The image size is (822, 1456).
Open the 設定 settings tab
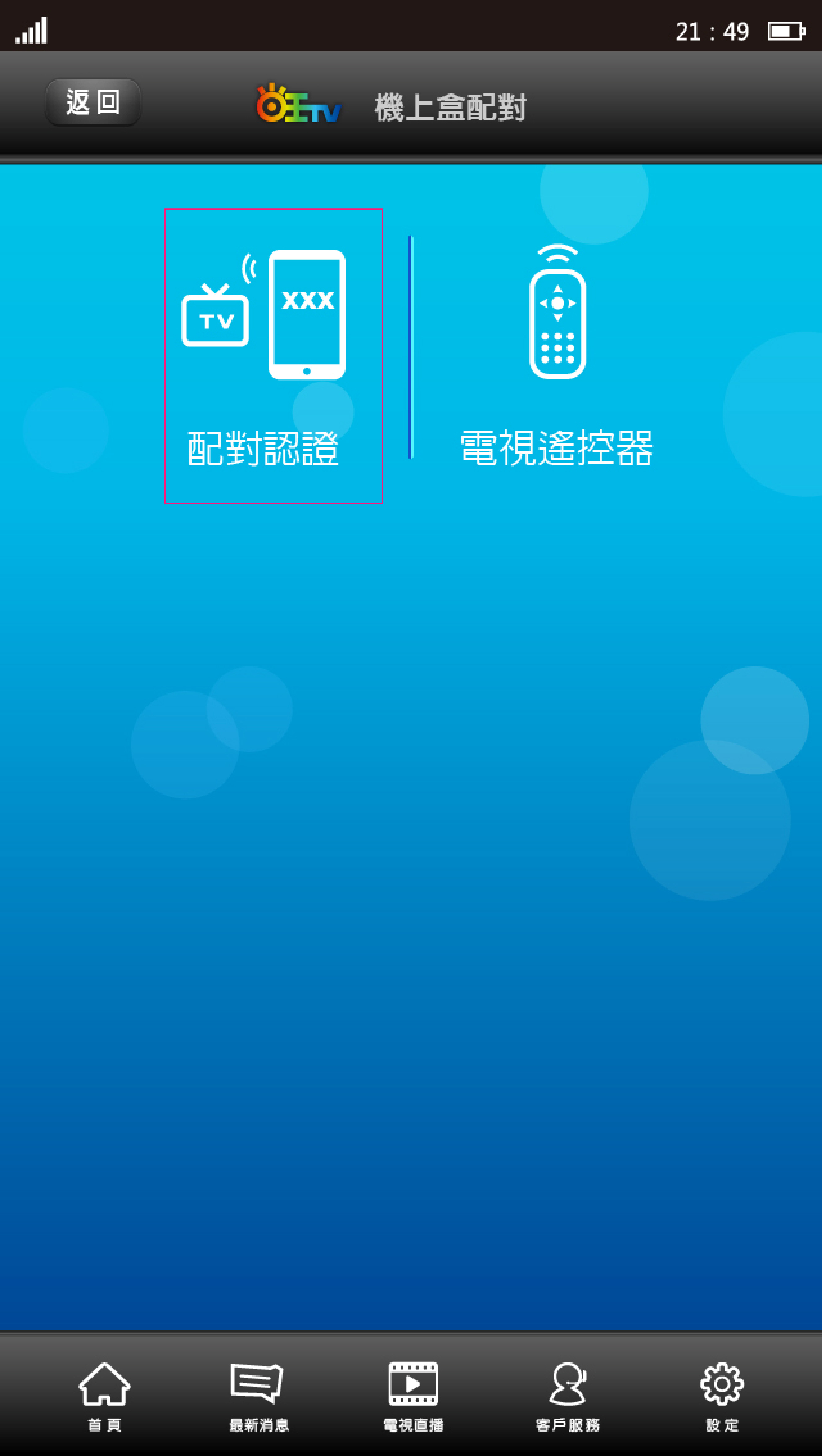click(722, 1396)
